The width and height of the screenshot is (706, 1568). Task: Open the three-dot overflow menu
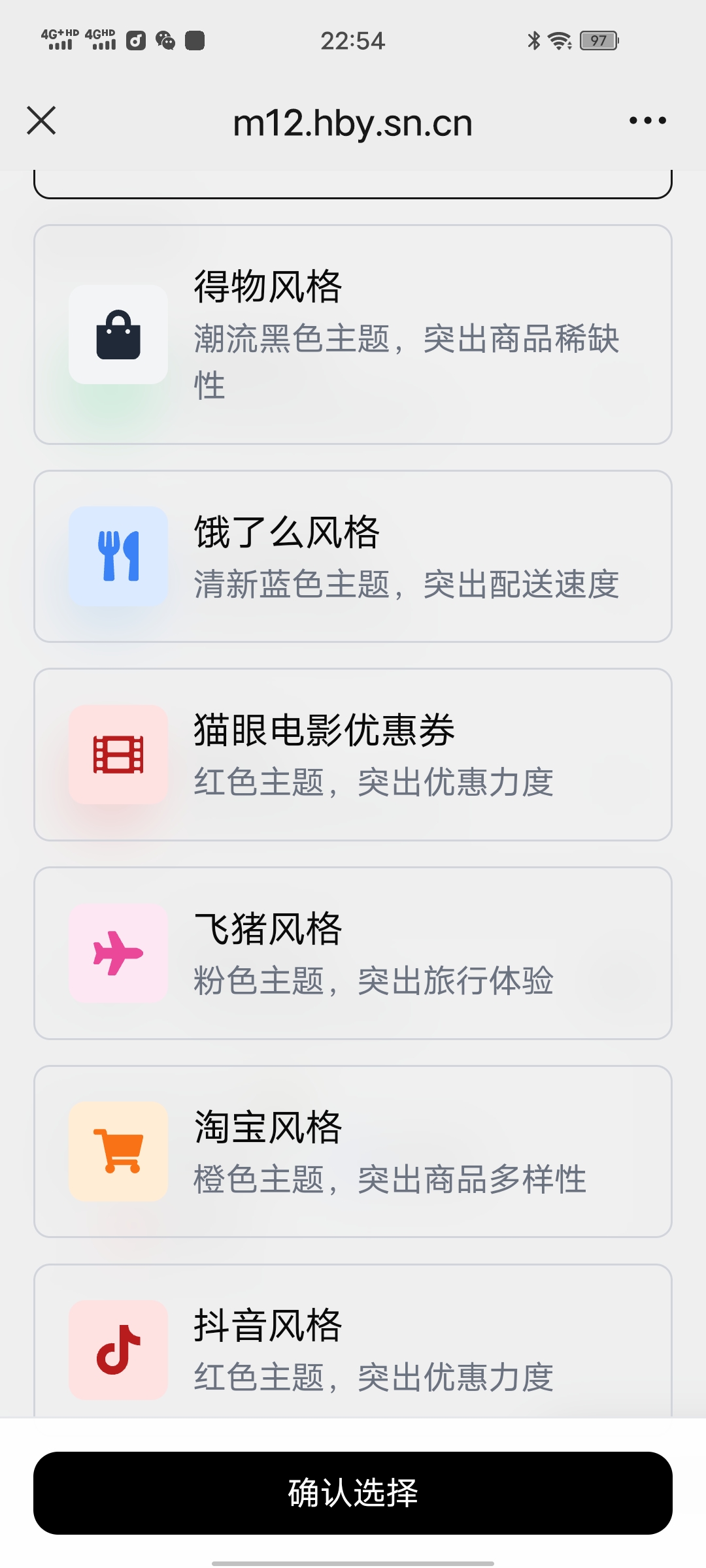(647, 121)
